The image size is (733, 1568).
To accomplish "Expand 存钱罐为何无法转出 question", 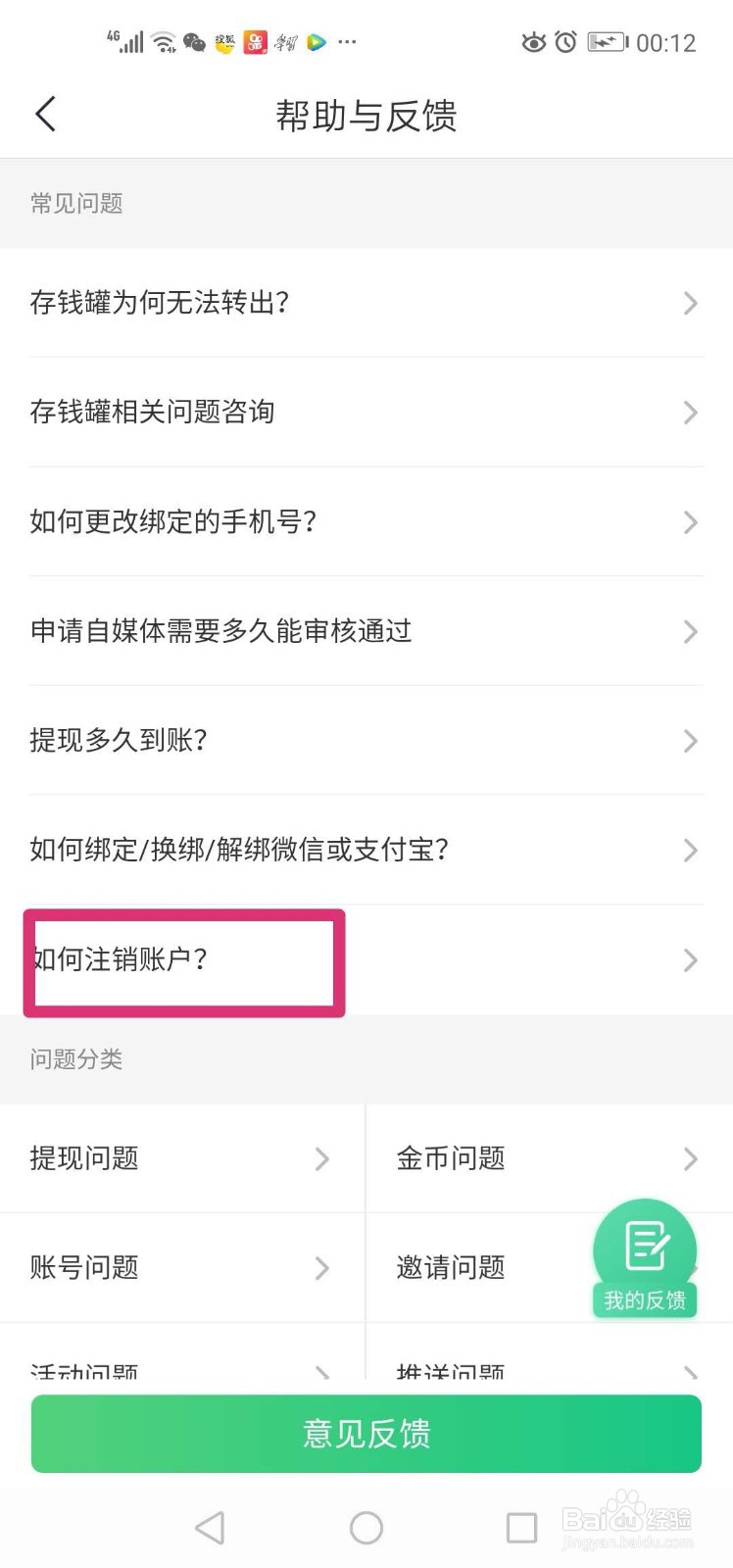I will (366, 304).
